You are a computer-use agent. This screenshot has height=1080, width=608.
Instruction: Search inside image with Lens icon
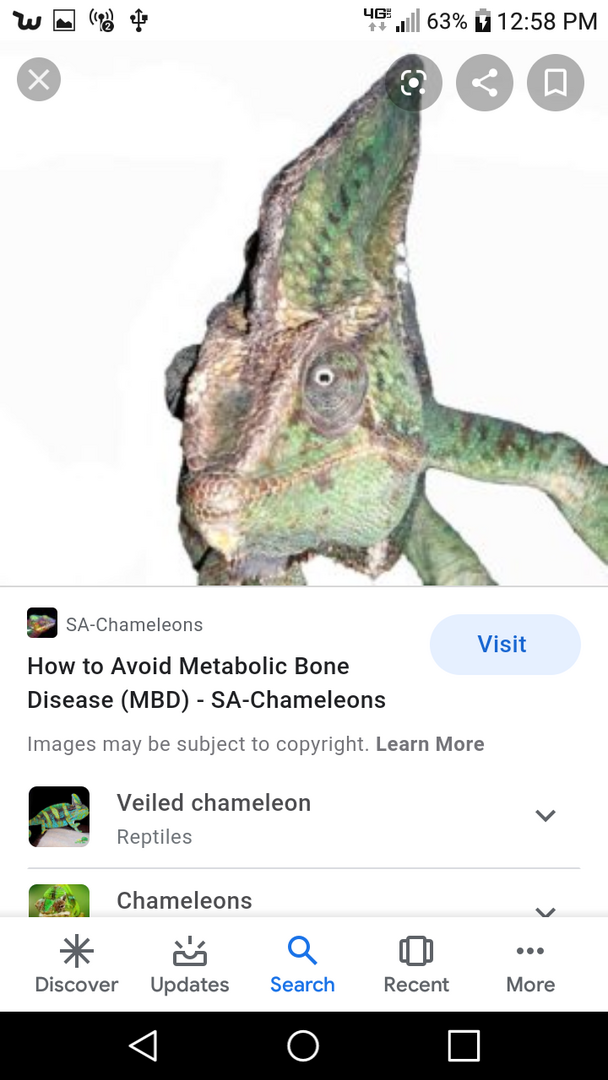413,83
